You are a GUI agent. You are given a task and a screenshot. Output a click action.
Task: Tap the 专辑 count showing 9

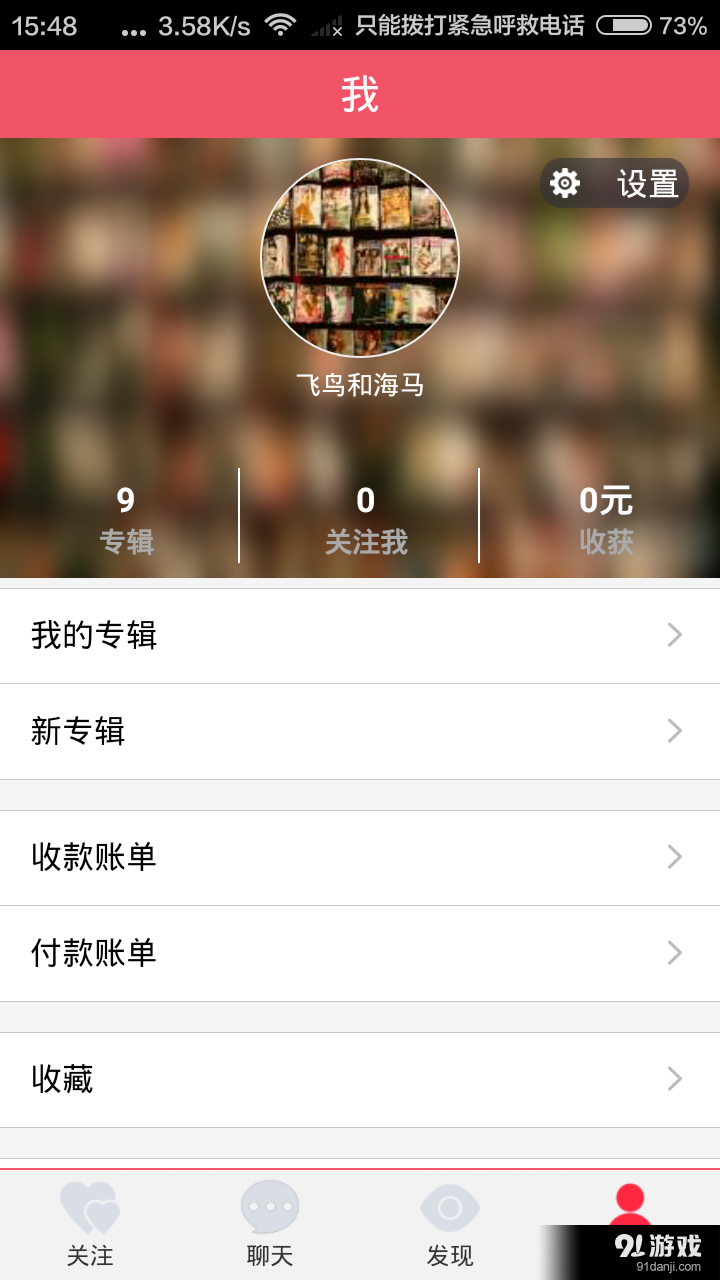(126, 516)
